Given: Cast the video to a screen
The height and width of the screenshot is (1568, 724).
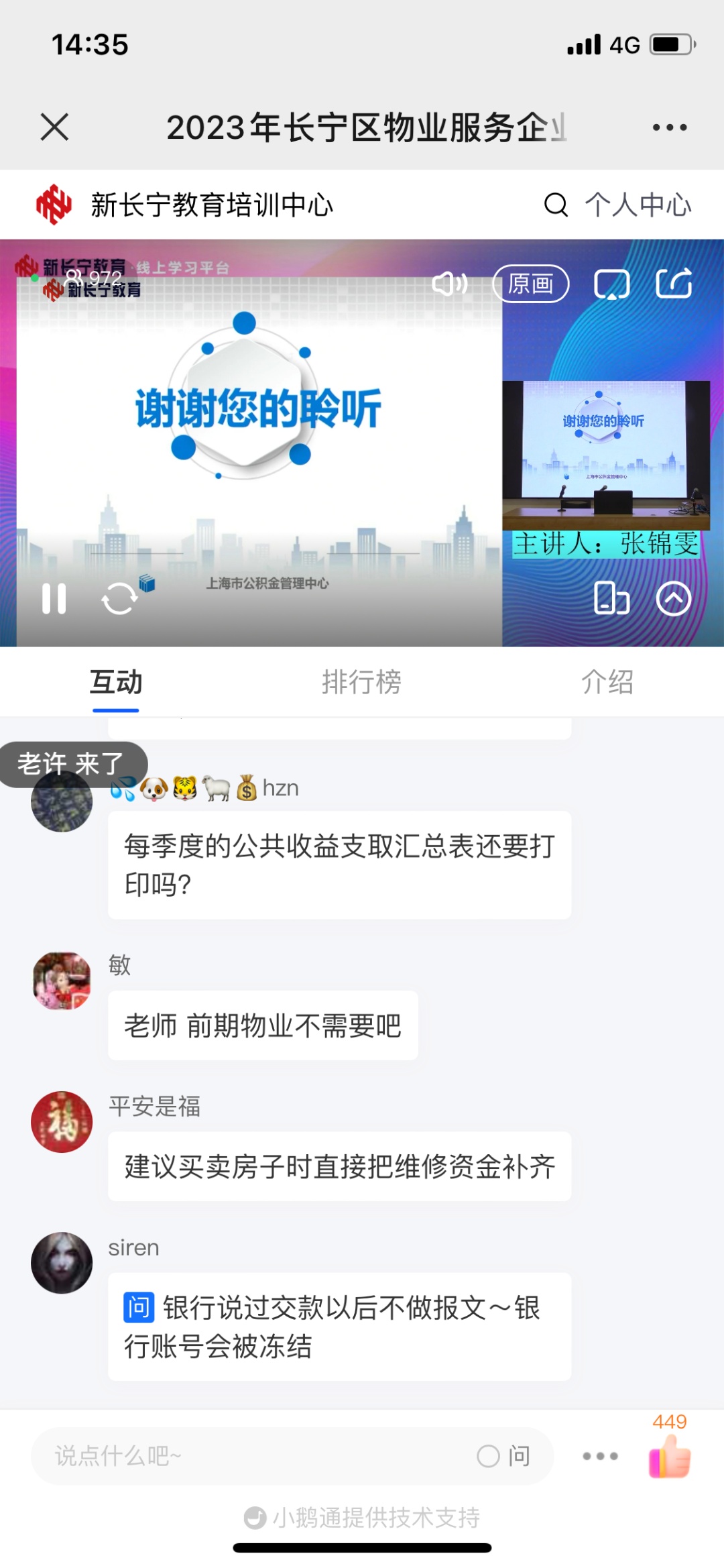Looking at the screenshot, I should tap(611, 284).
